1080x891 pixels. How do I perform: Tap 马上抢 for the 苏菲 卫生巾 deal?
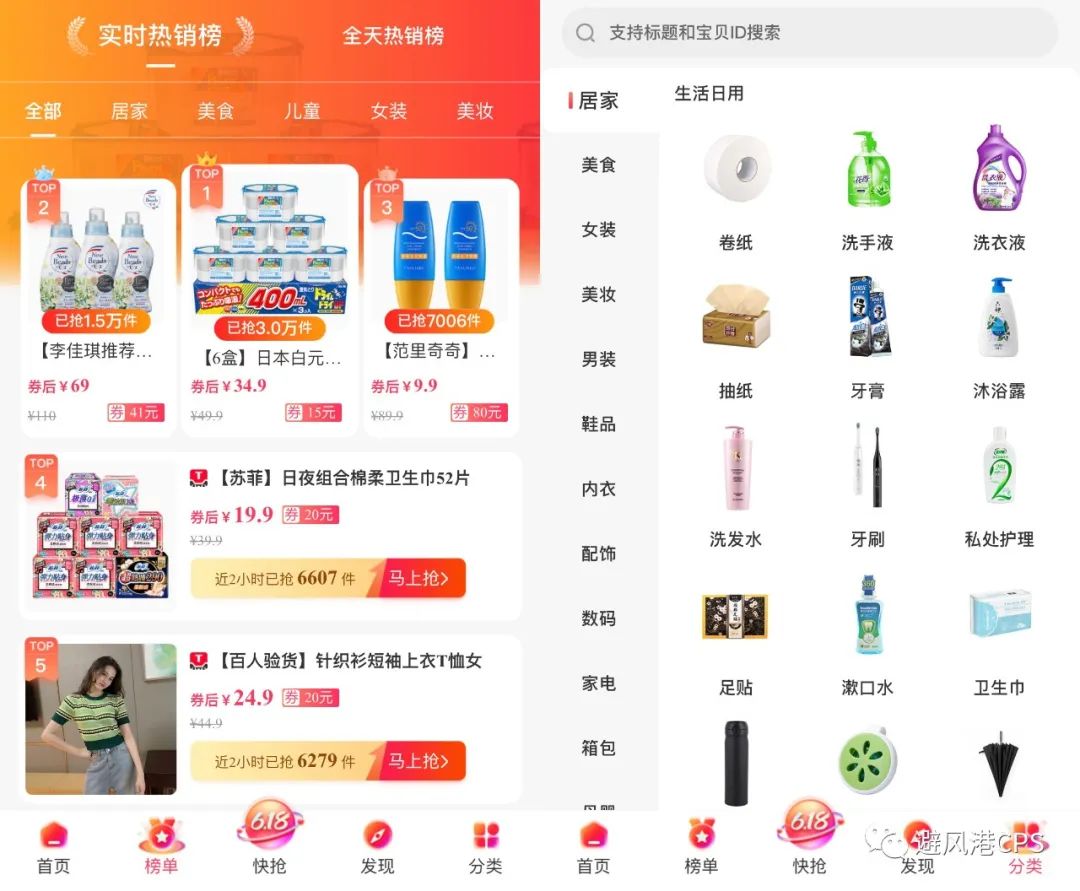[x=418, y=578]
